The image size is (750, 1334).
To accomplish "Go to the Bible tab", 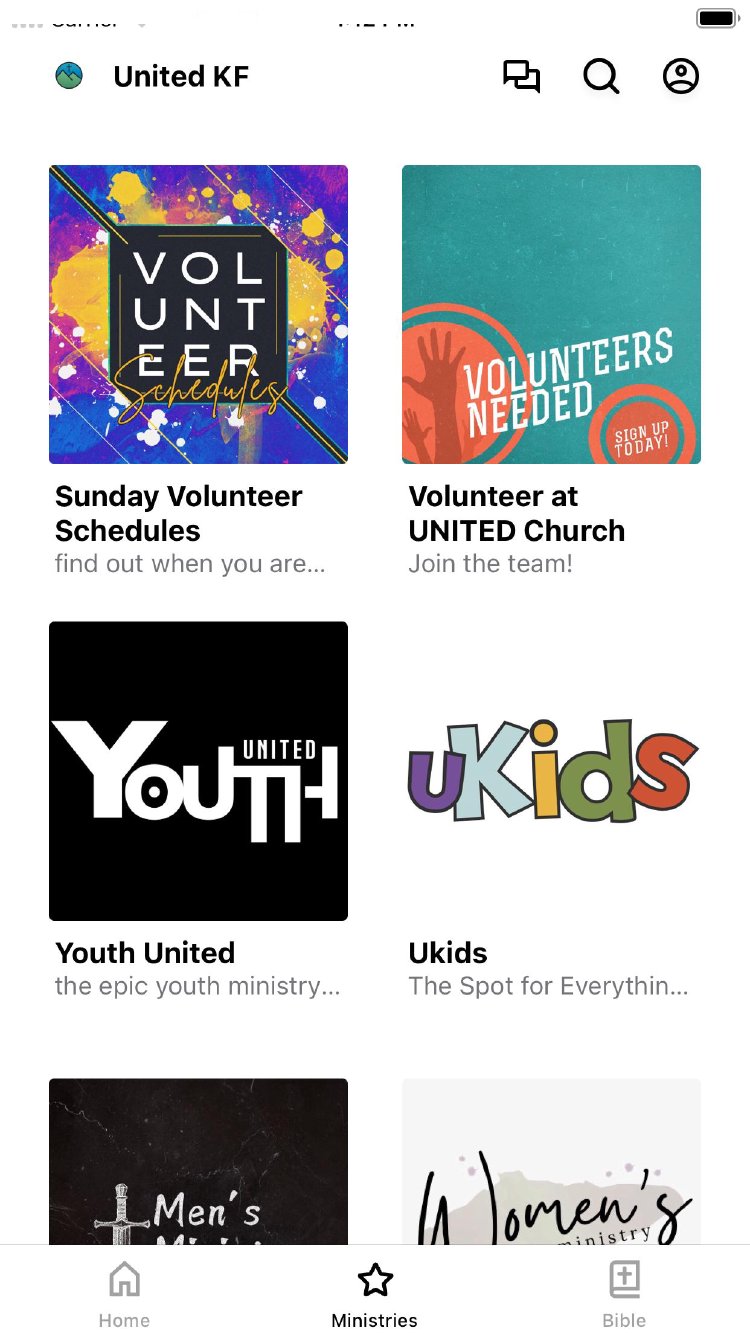I will (624, 1293).
